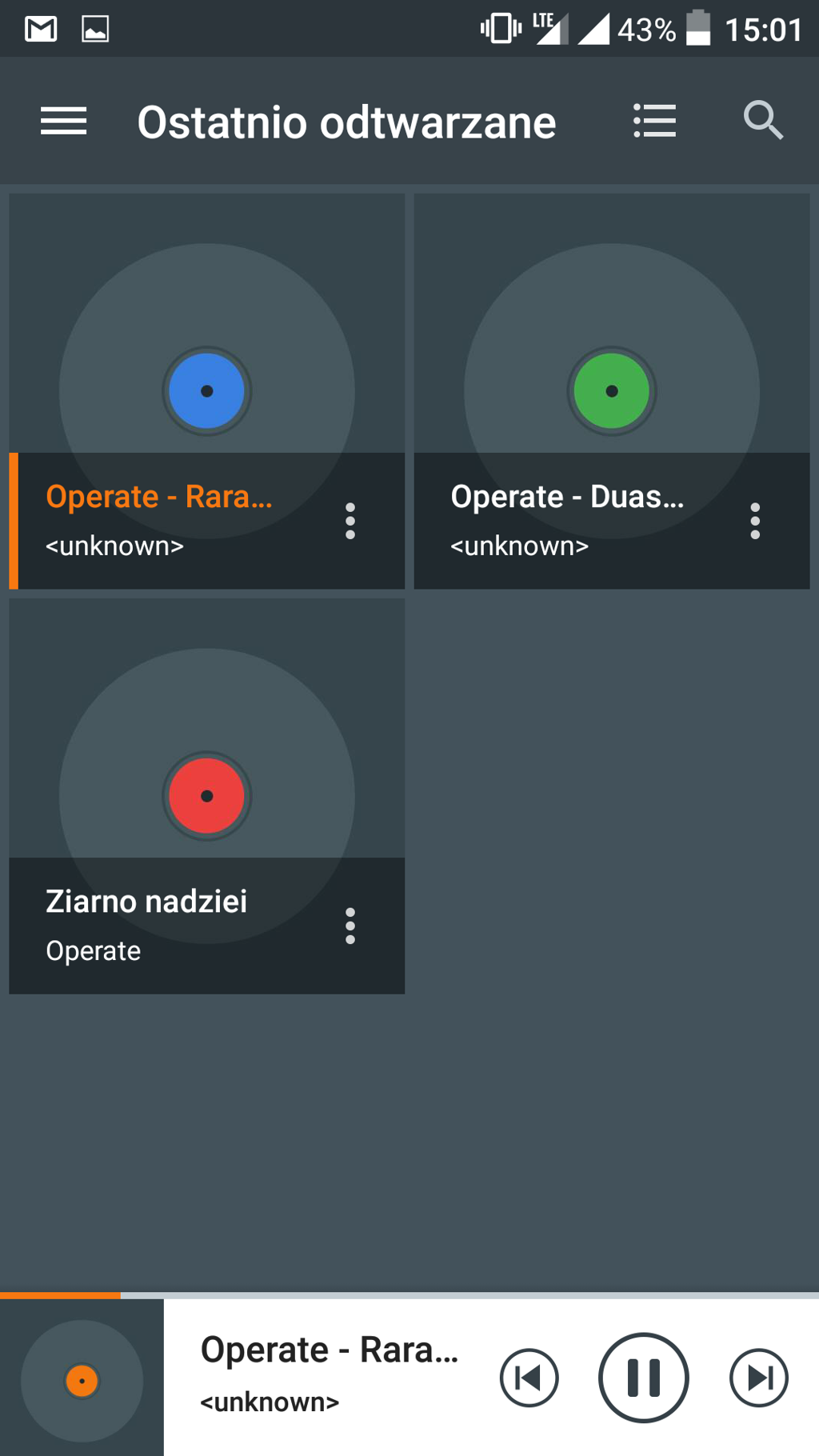Pause the current song

pyautogui.click(x=643, y=1378)
